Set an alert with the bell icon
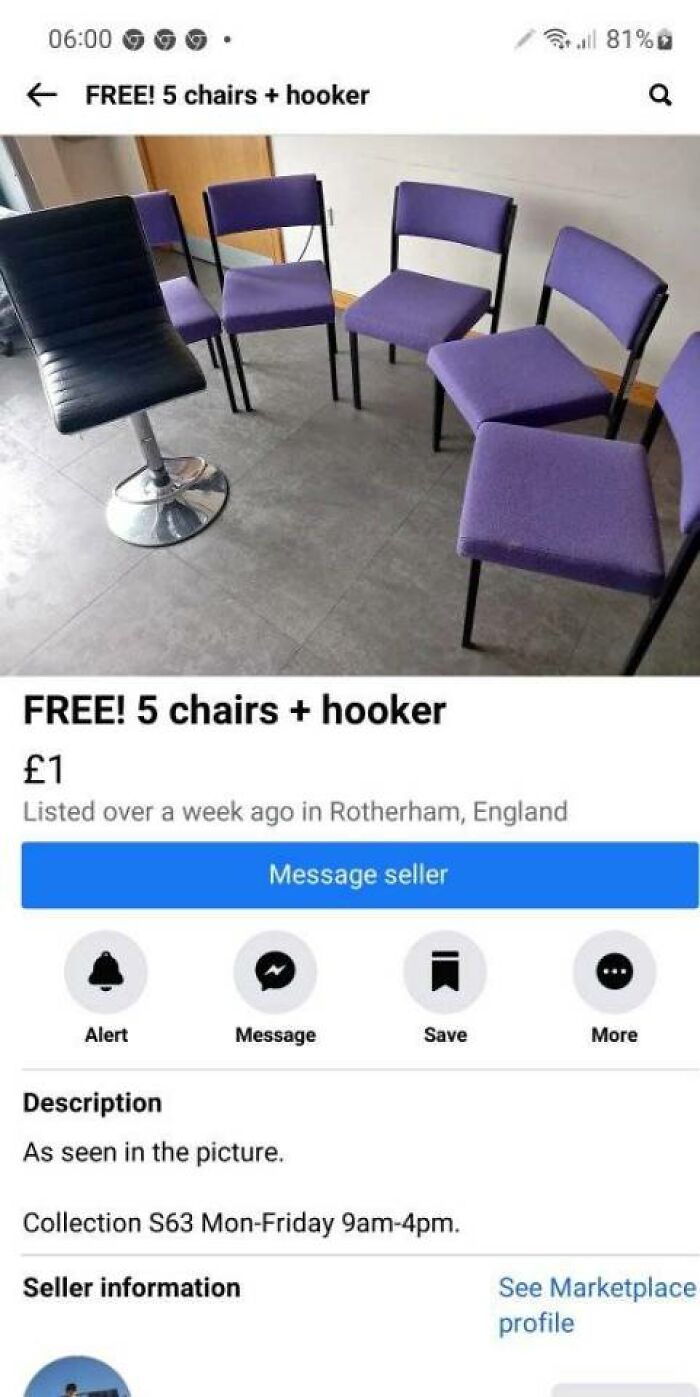Image resolution: width=700 pixels, height=1397 pixels. (x=106, y=972)
